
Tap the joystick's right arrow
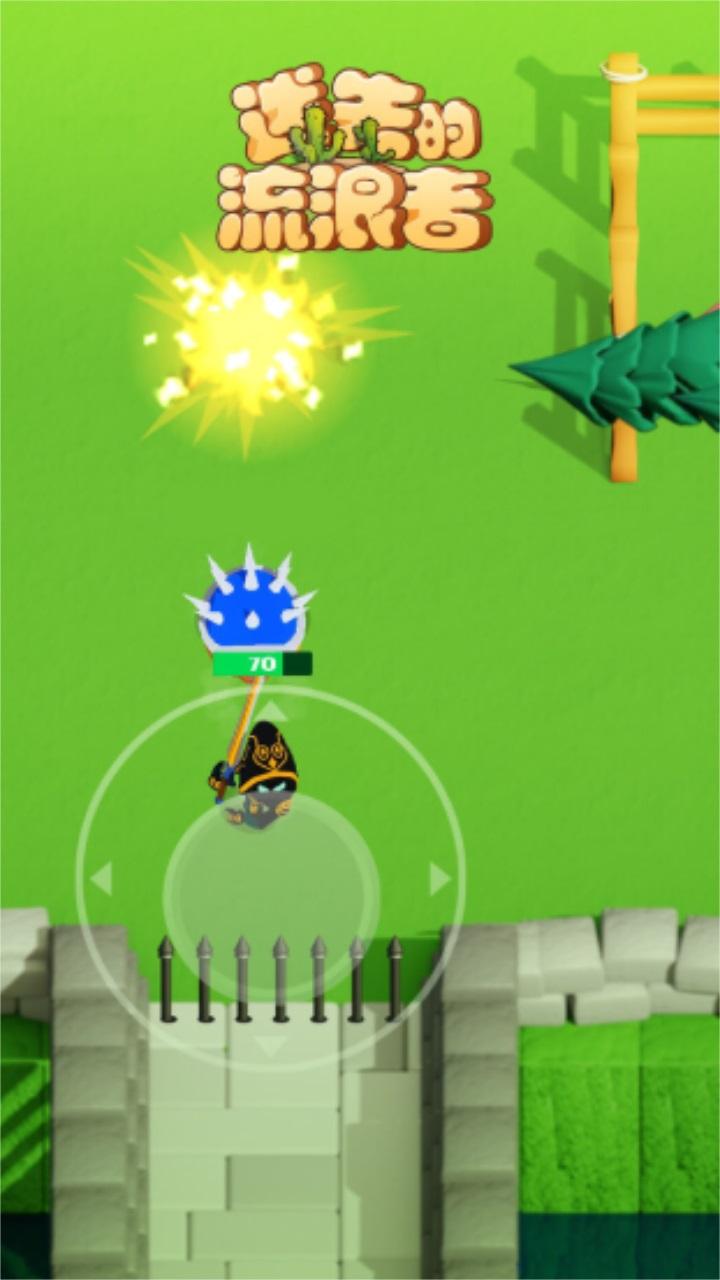coord(440,879)
